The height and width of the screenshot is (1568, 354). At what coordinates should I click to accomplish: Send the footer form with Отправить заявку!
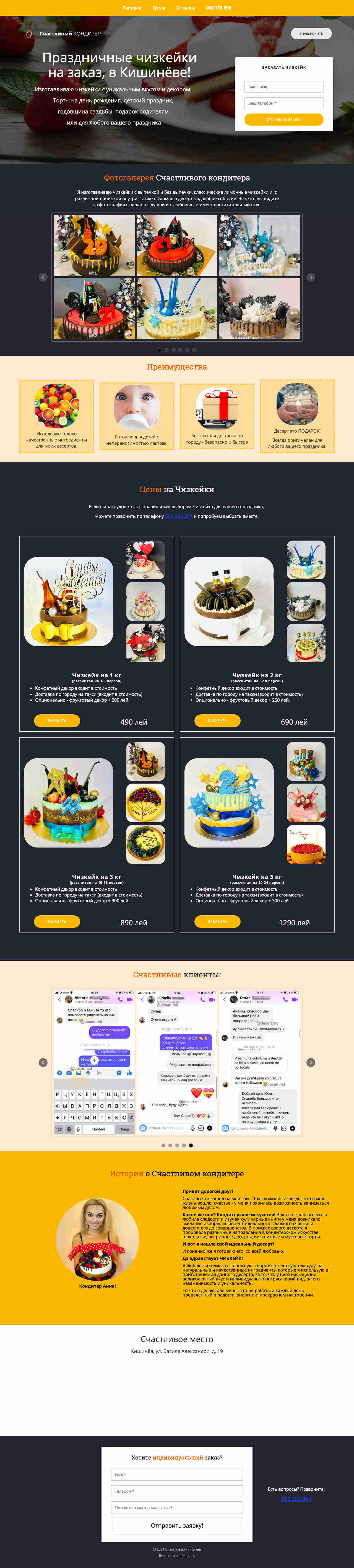177,1525
